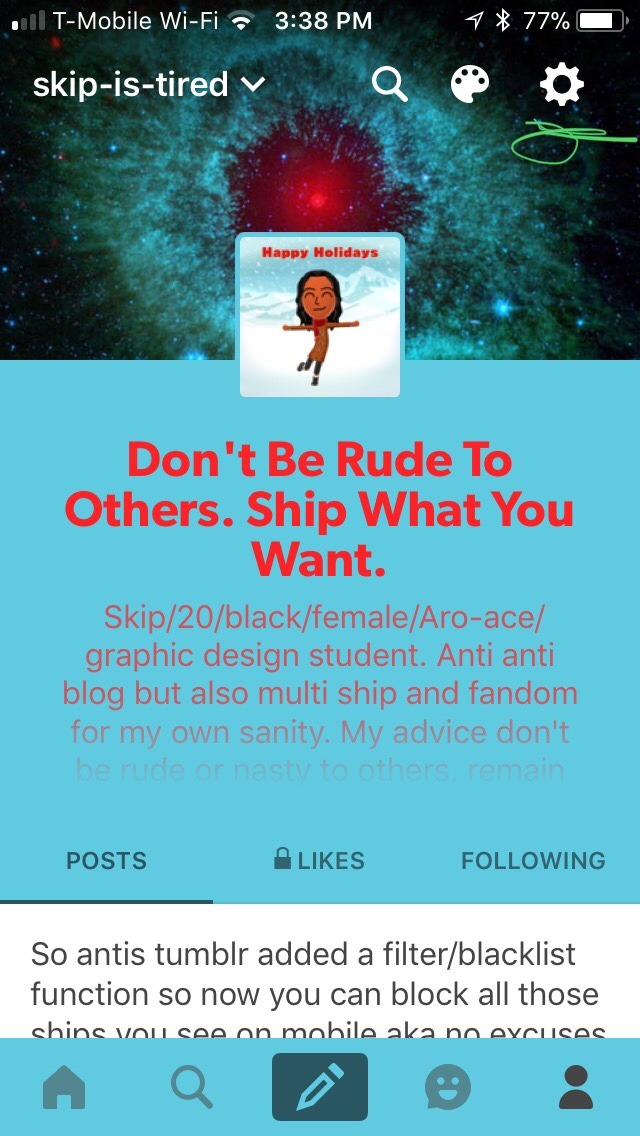Viewport: 640px width, 1136px height.
Task: Open the explore search tab
Action: click(x=191, y=1087)
